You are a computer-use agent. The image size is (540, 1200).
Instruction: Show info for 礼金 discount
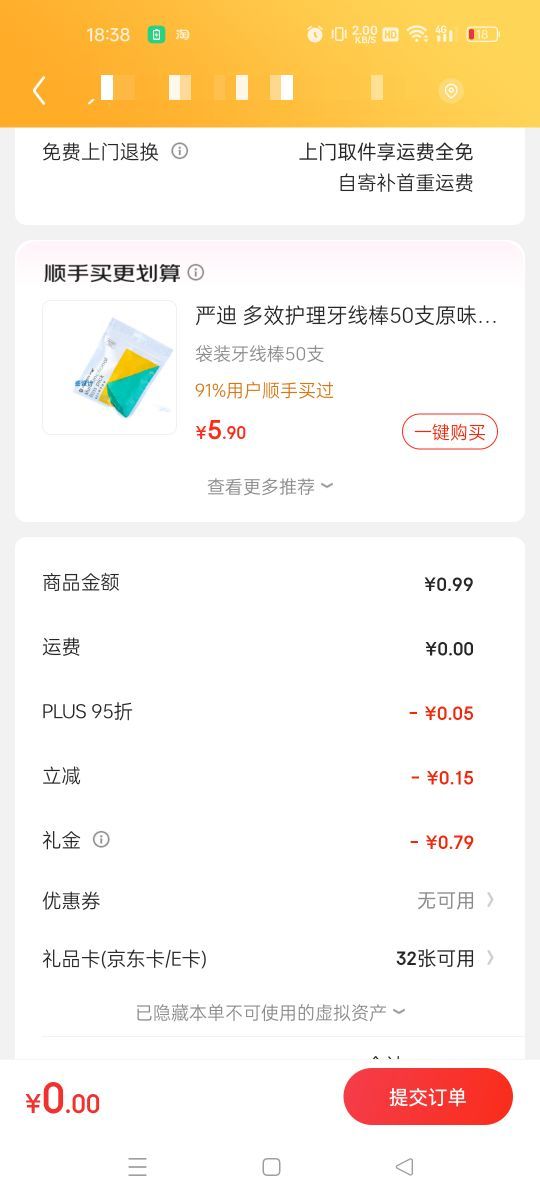pos(101,840)
